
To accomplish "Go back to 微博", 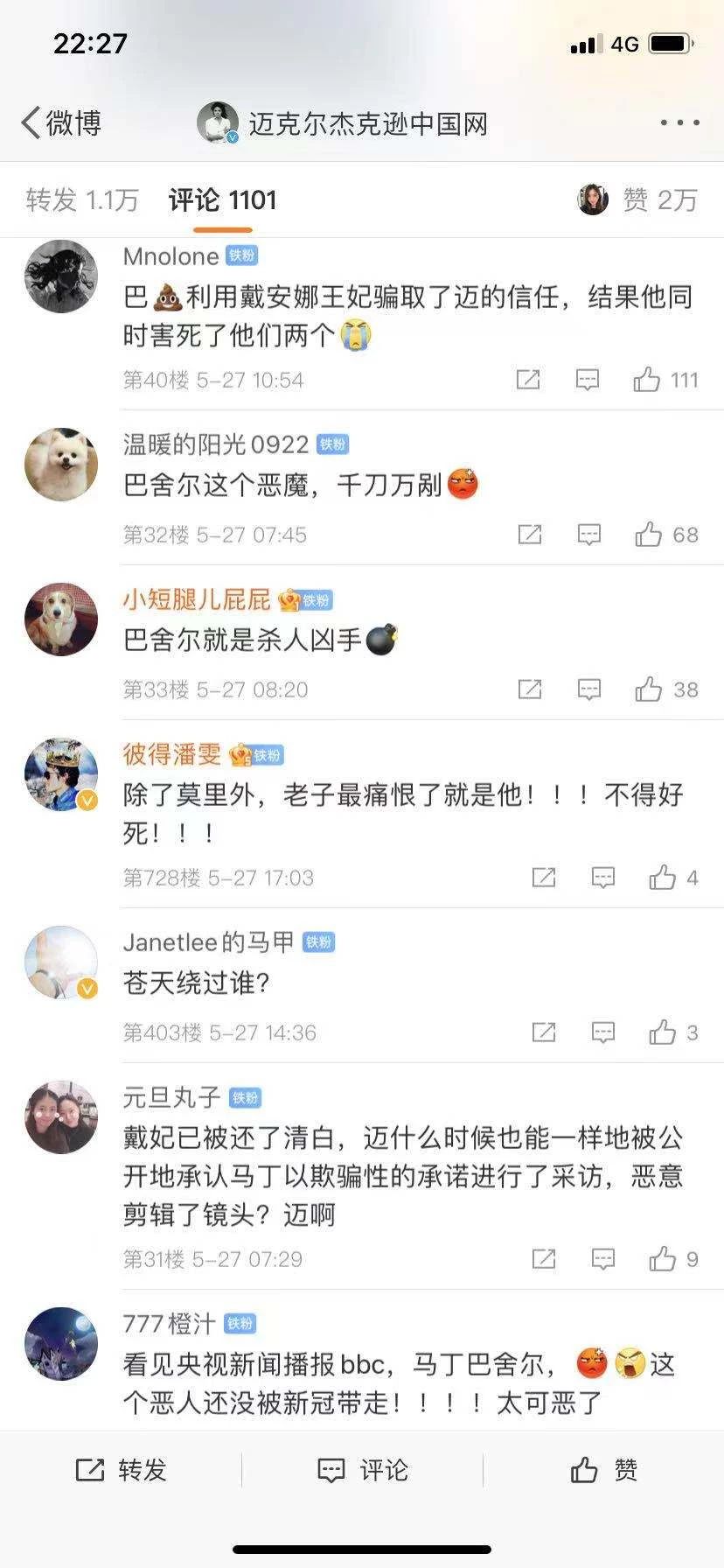I will point(61,123).
